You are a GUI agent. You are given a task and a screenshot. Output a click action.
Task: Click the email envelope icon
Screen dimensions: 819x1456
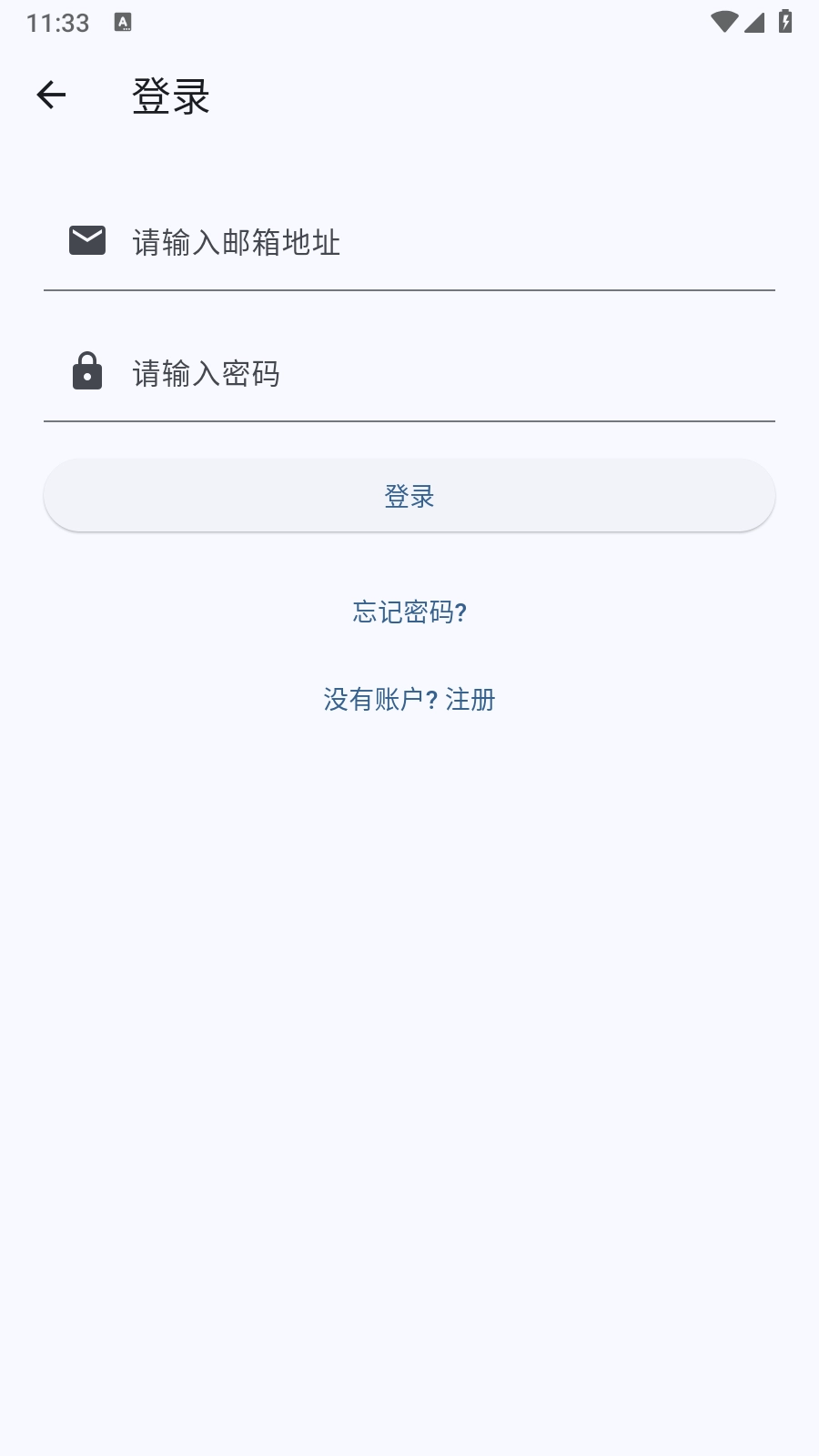86,239
